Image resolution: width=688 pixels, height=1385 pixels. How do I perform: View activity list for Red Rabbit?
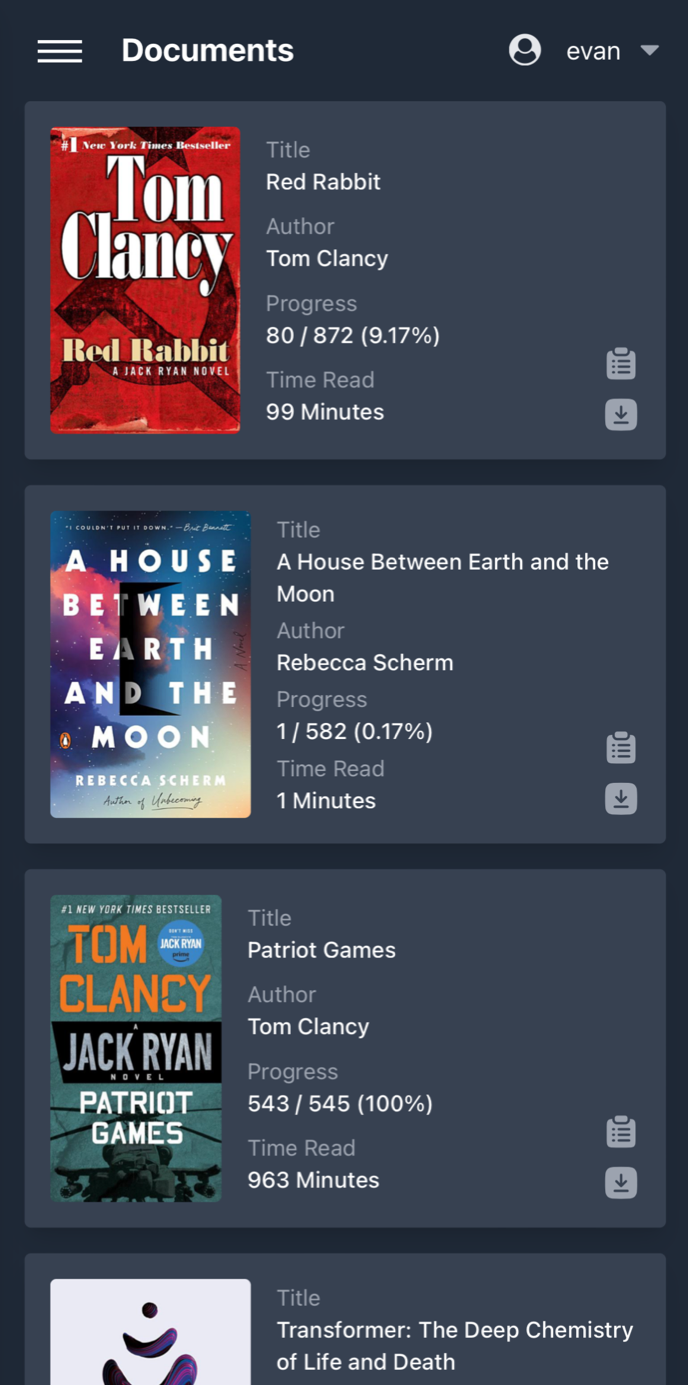pyautogui.click(x=621, y=364)
